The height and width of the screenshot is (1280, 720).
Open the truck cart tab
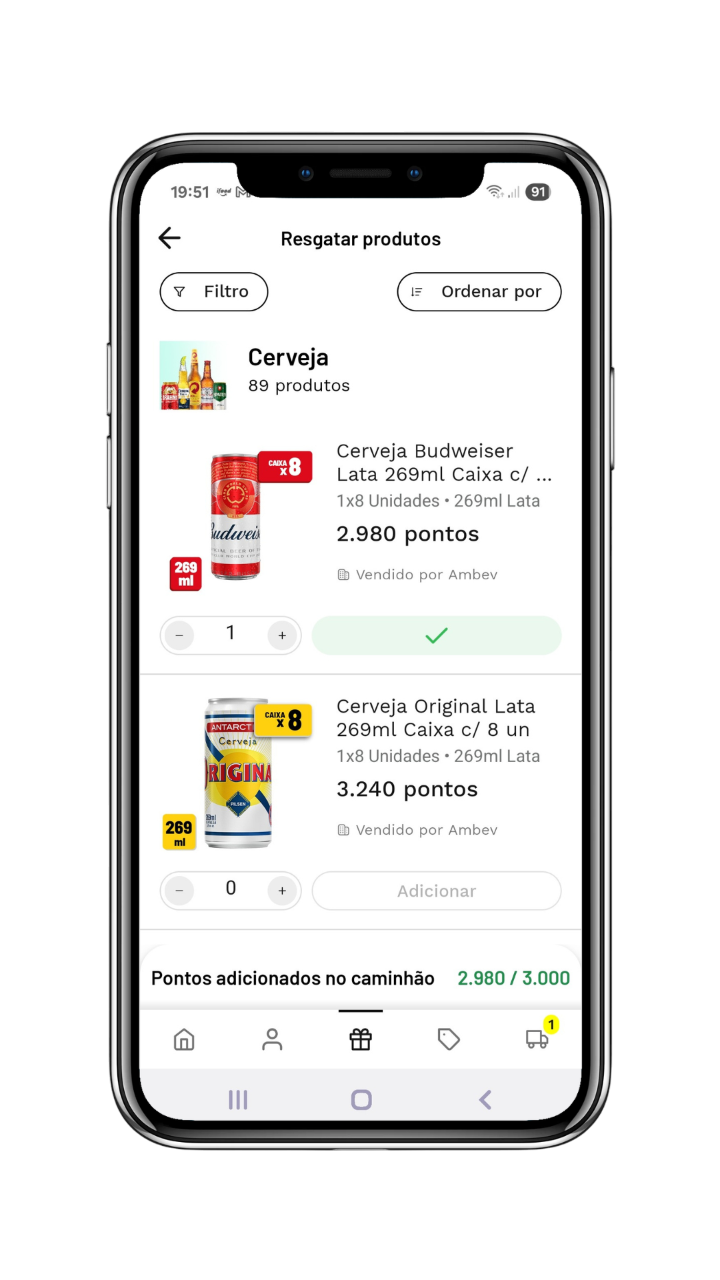538,1038
